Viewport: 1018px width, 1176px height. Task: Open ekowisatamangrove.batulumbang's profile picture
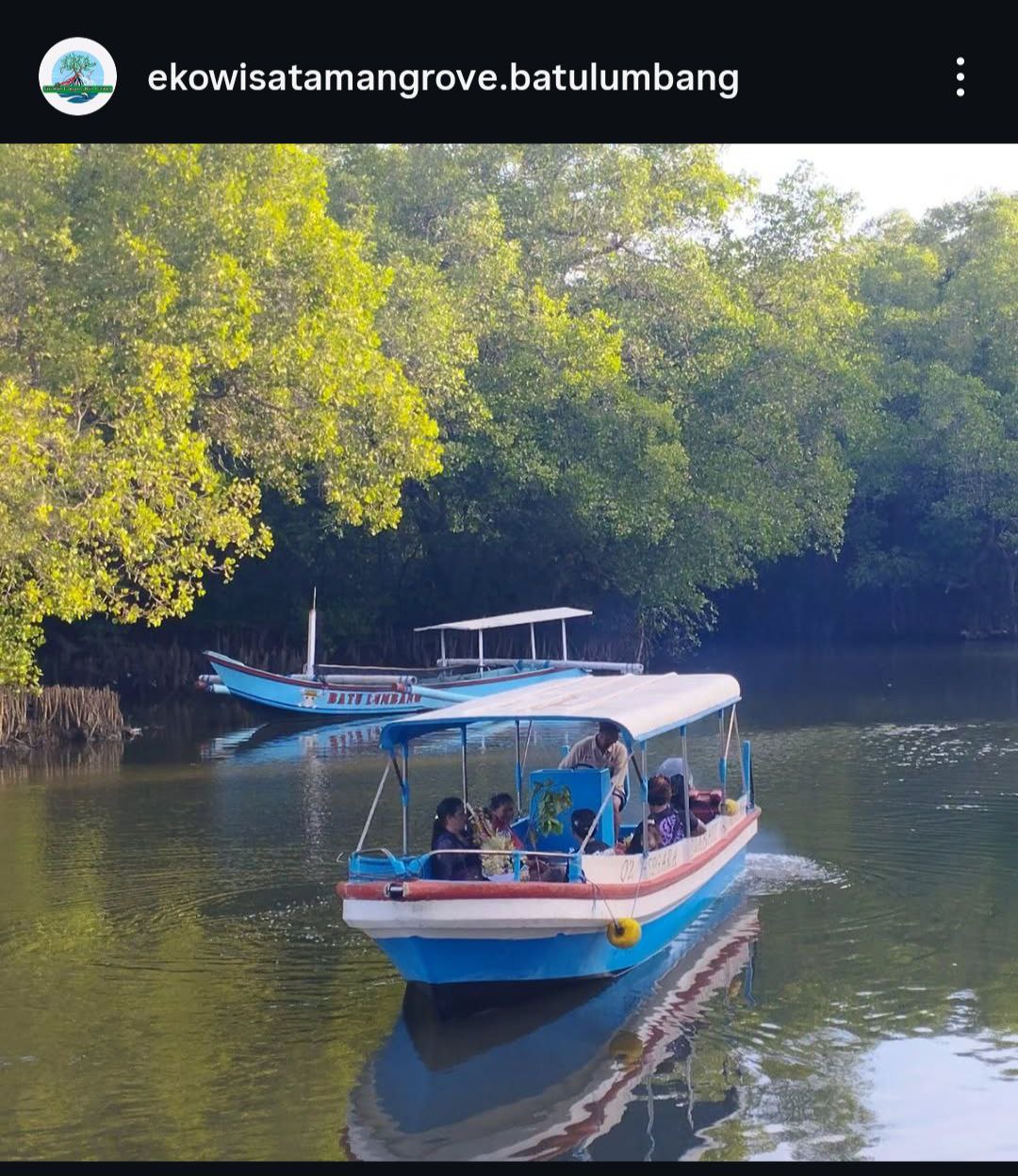(x=77, y=76)
